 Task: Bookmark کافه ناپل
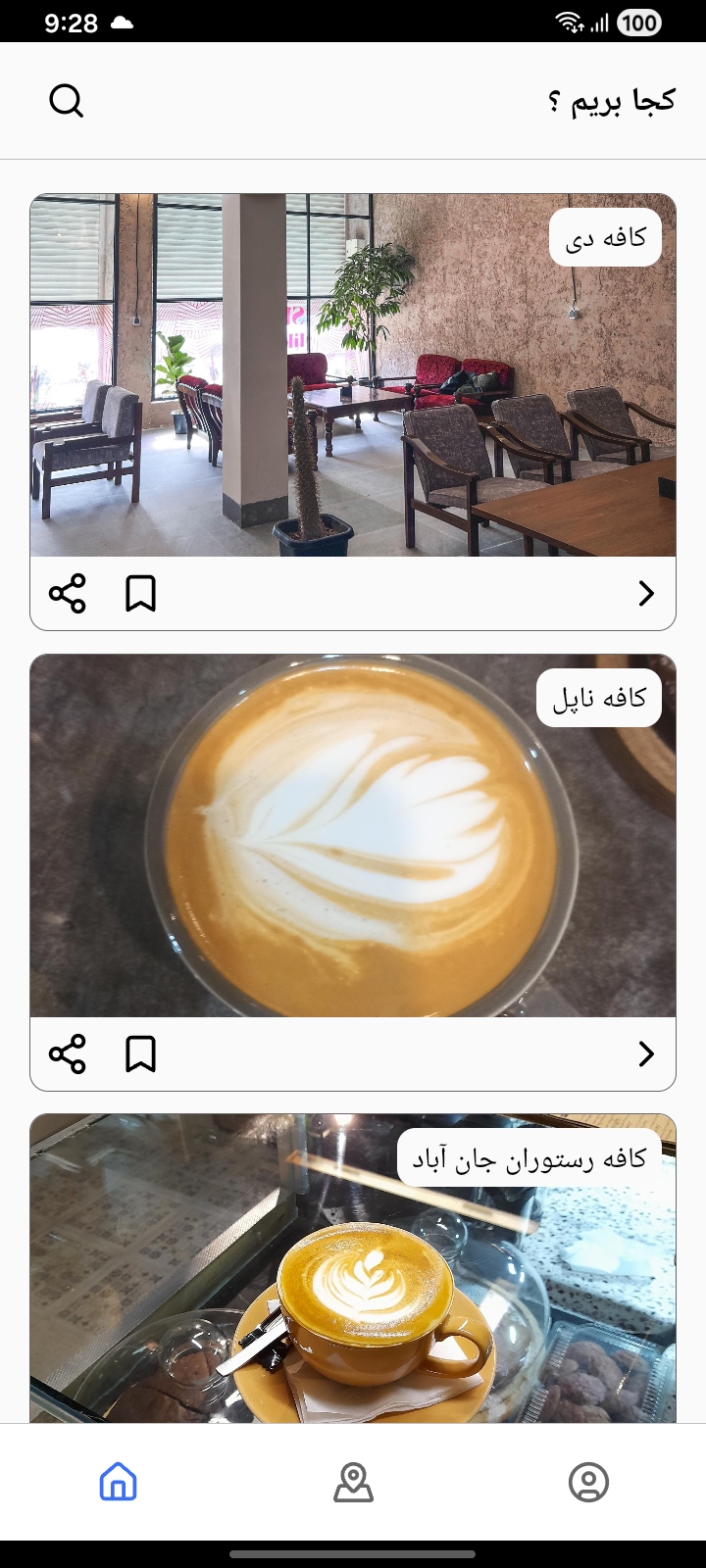point(140,1054)
